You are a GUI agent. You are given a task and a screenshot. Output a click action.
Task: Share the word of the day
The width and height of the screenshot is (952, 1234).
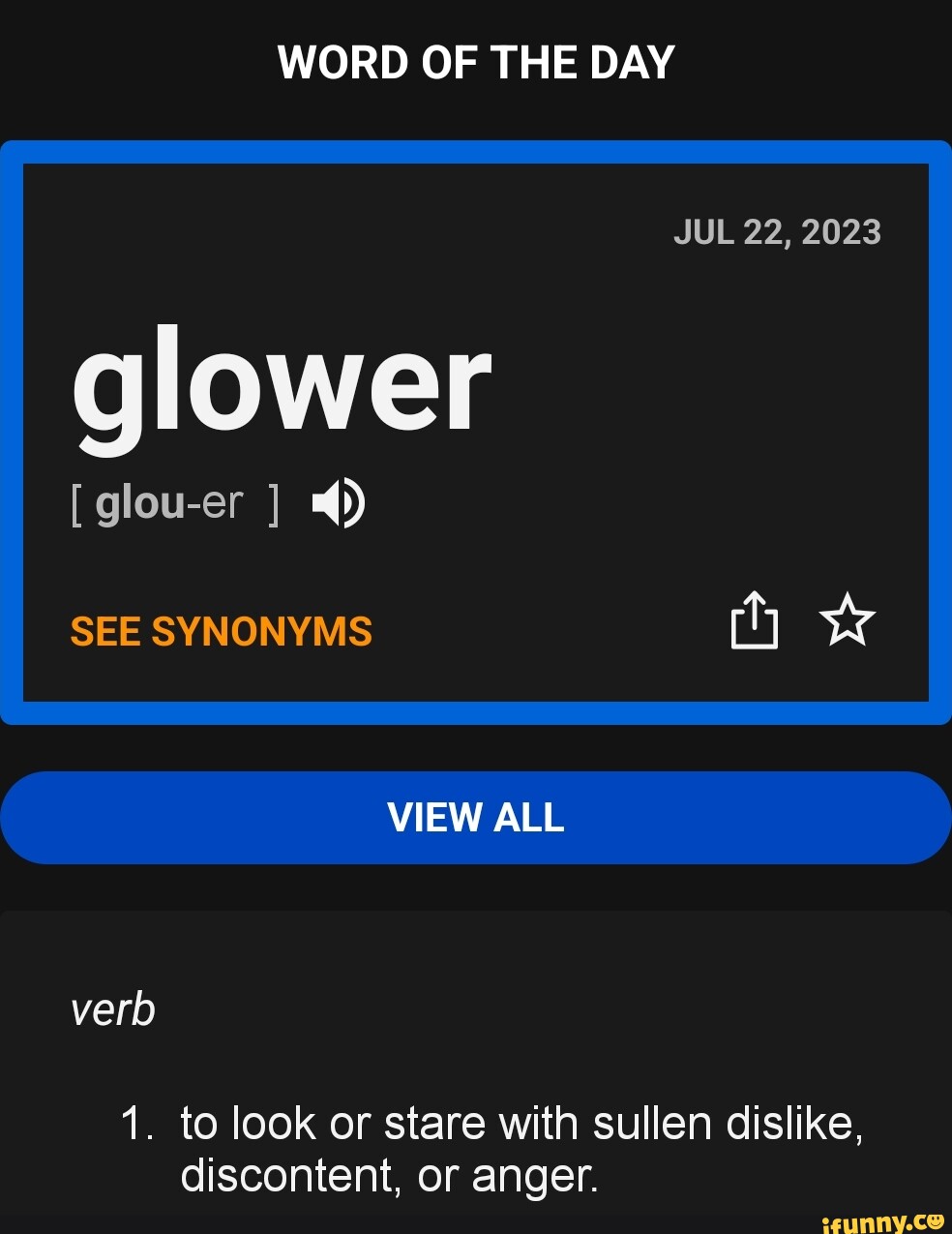click(x=754, y=620)
